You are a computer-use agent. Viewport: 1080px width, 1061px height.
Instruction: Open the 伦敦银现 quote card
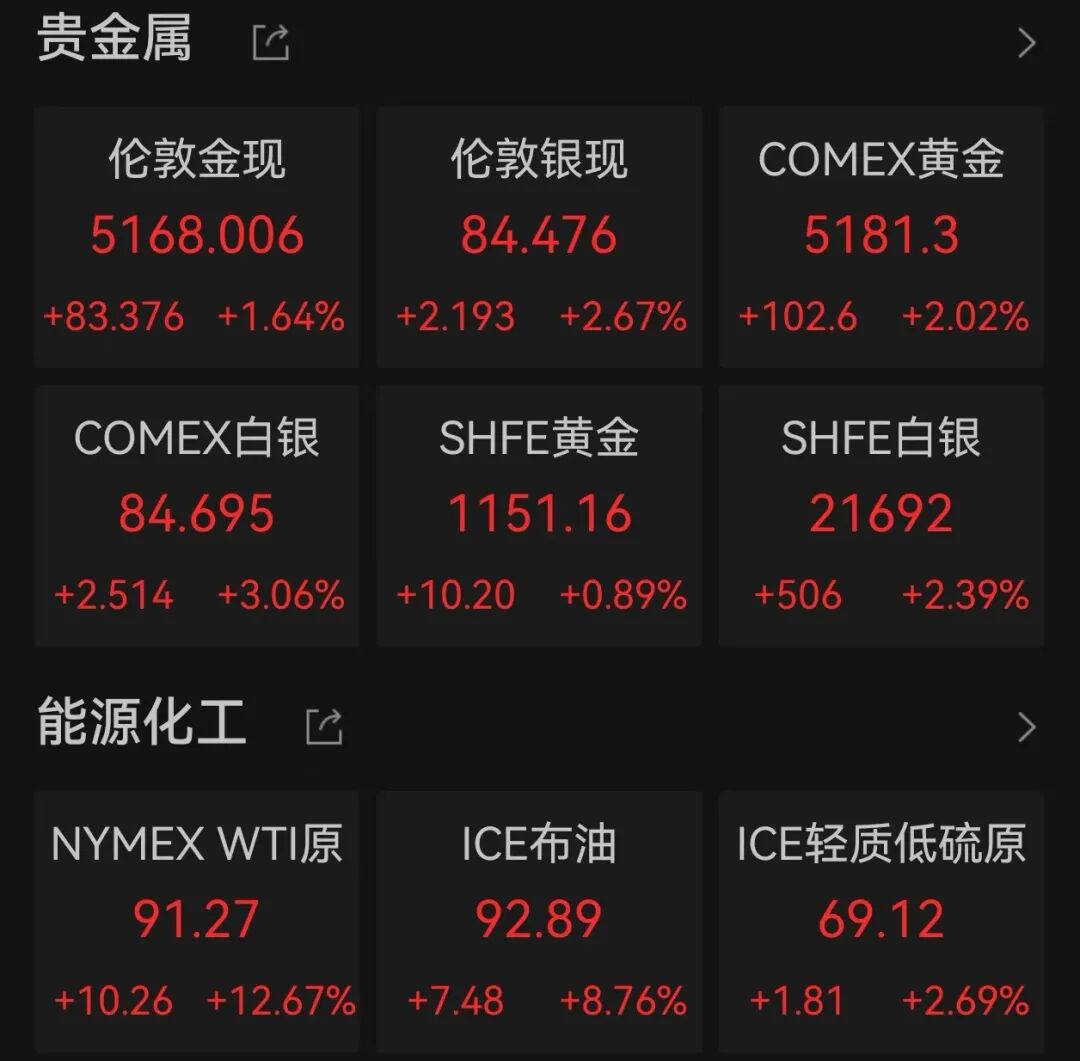539,237
